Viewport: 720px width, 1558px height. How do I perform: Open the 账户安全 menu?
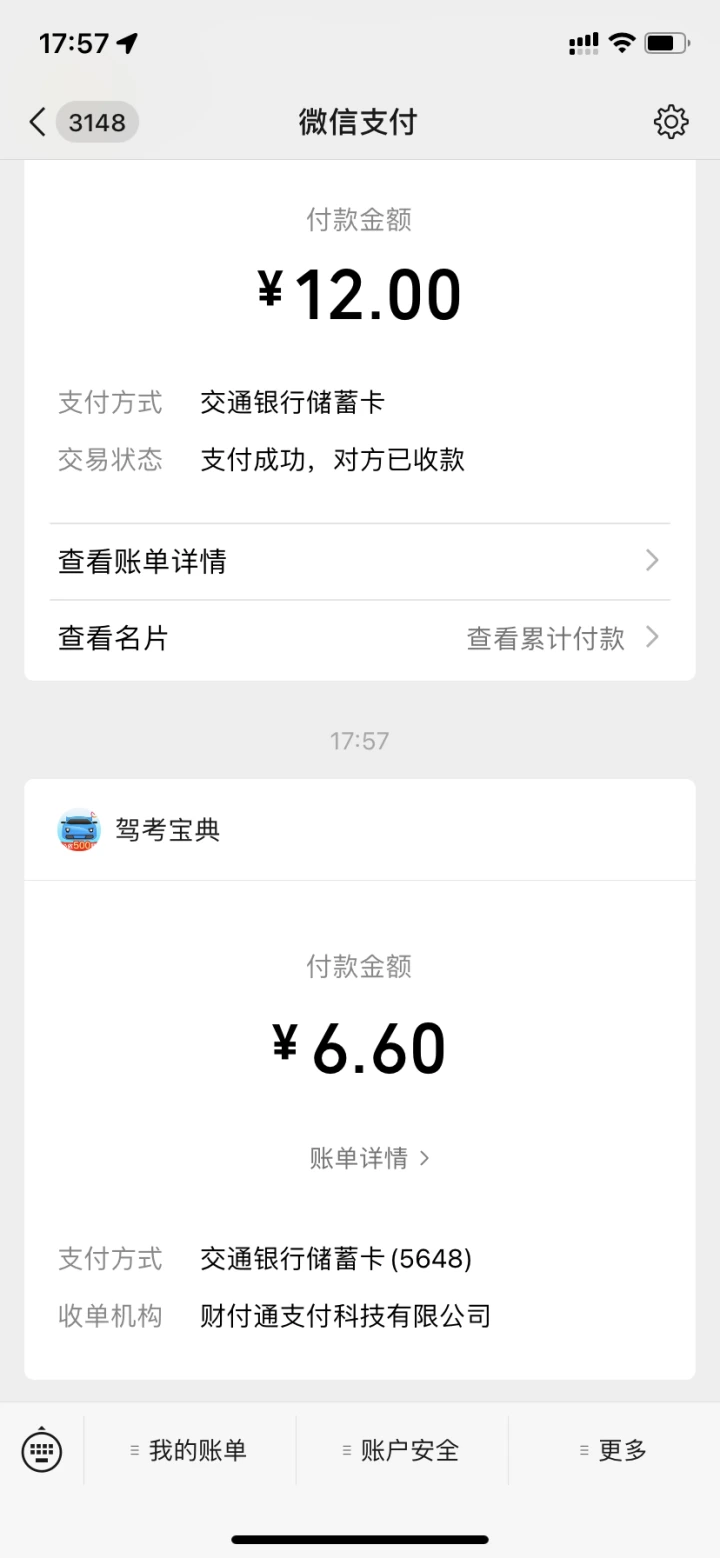click(x=402, y=1450)
